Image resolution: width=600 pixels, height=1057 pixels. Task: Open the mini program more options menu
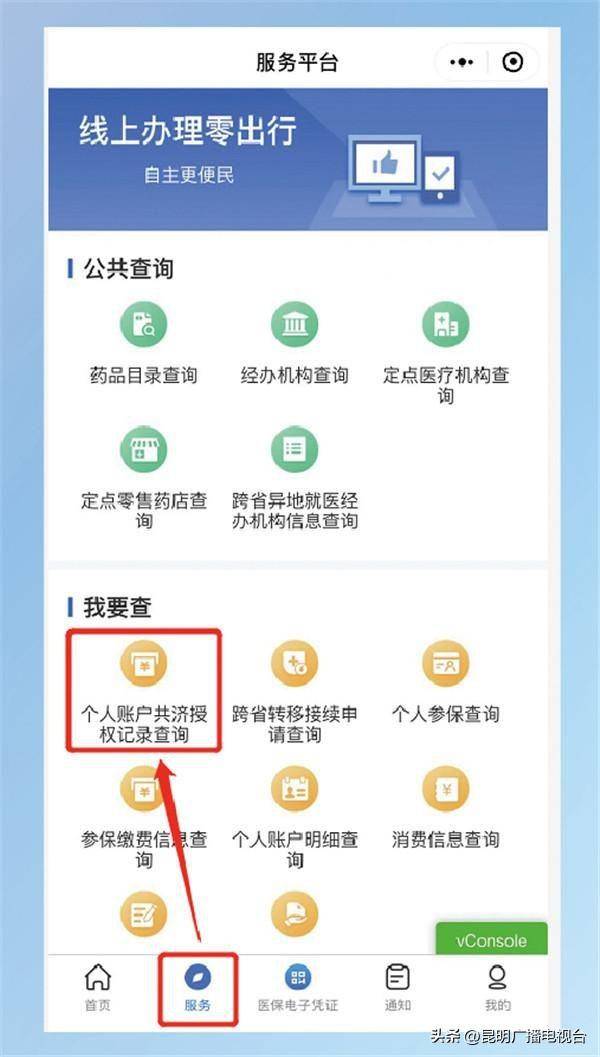pos(461,62)
